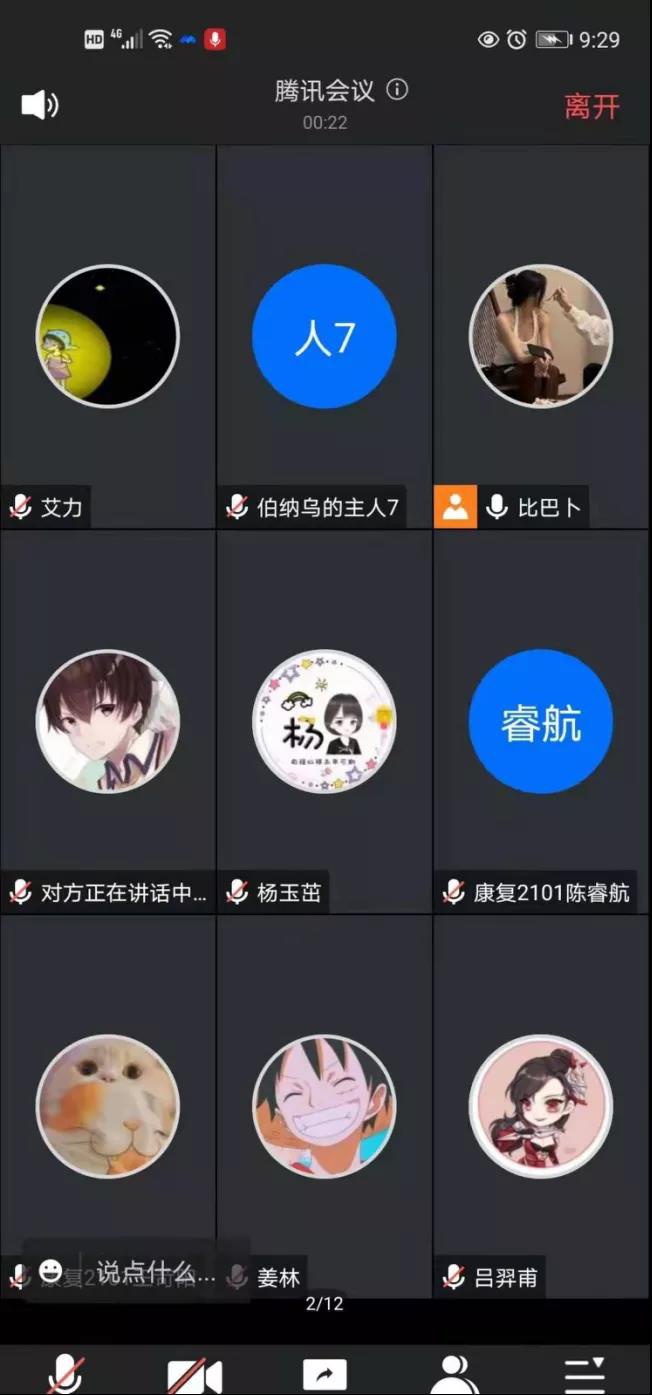This screenshot has height=1395, width=652.
Task: Tap the 说点什么 chat input
Action: pos(155,1272)
